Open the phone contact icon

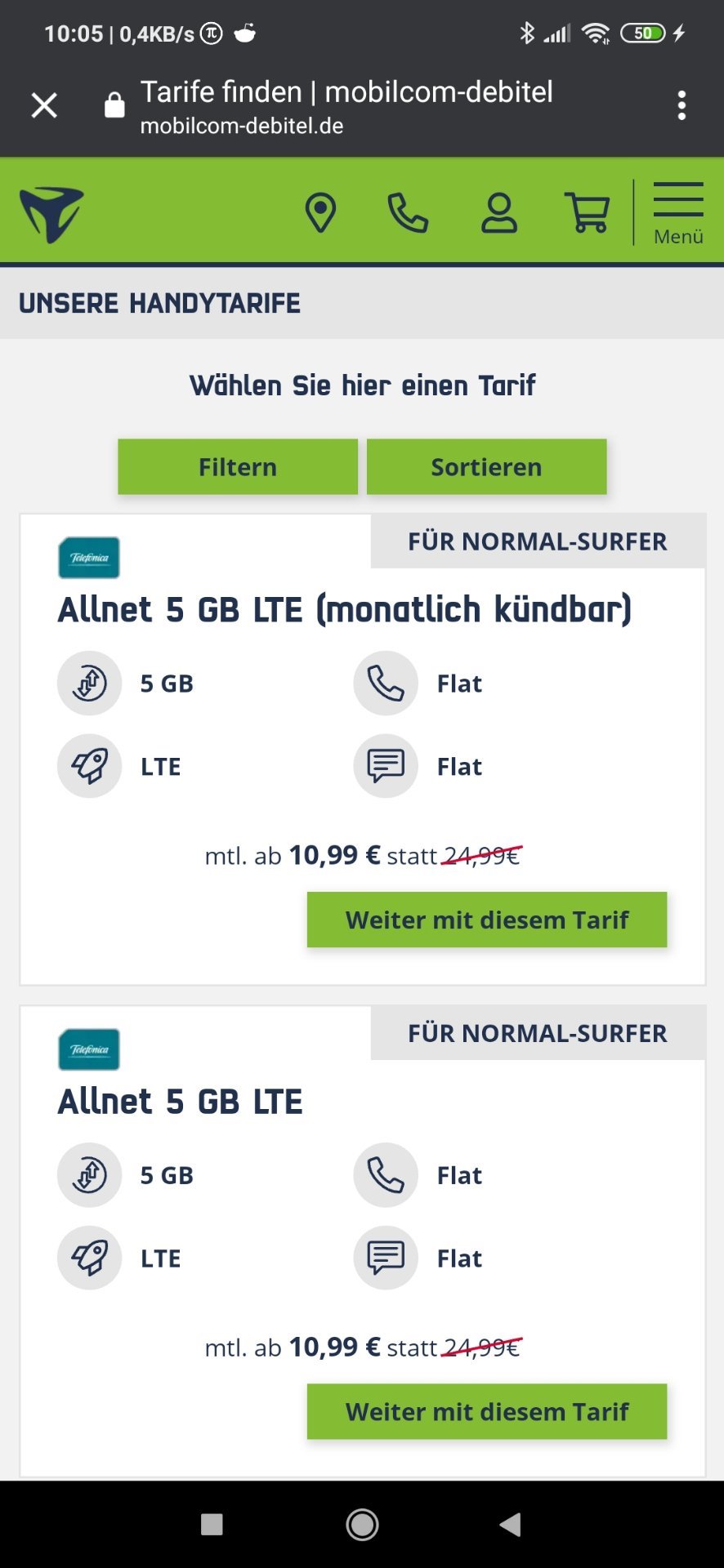click(408, 213)
